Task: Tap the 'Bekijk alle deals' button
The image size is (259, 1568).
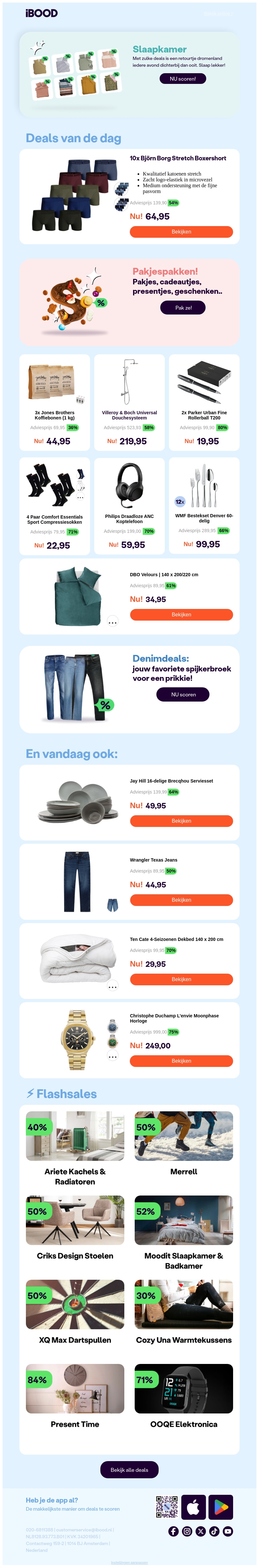Action: [129, 1470]
